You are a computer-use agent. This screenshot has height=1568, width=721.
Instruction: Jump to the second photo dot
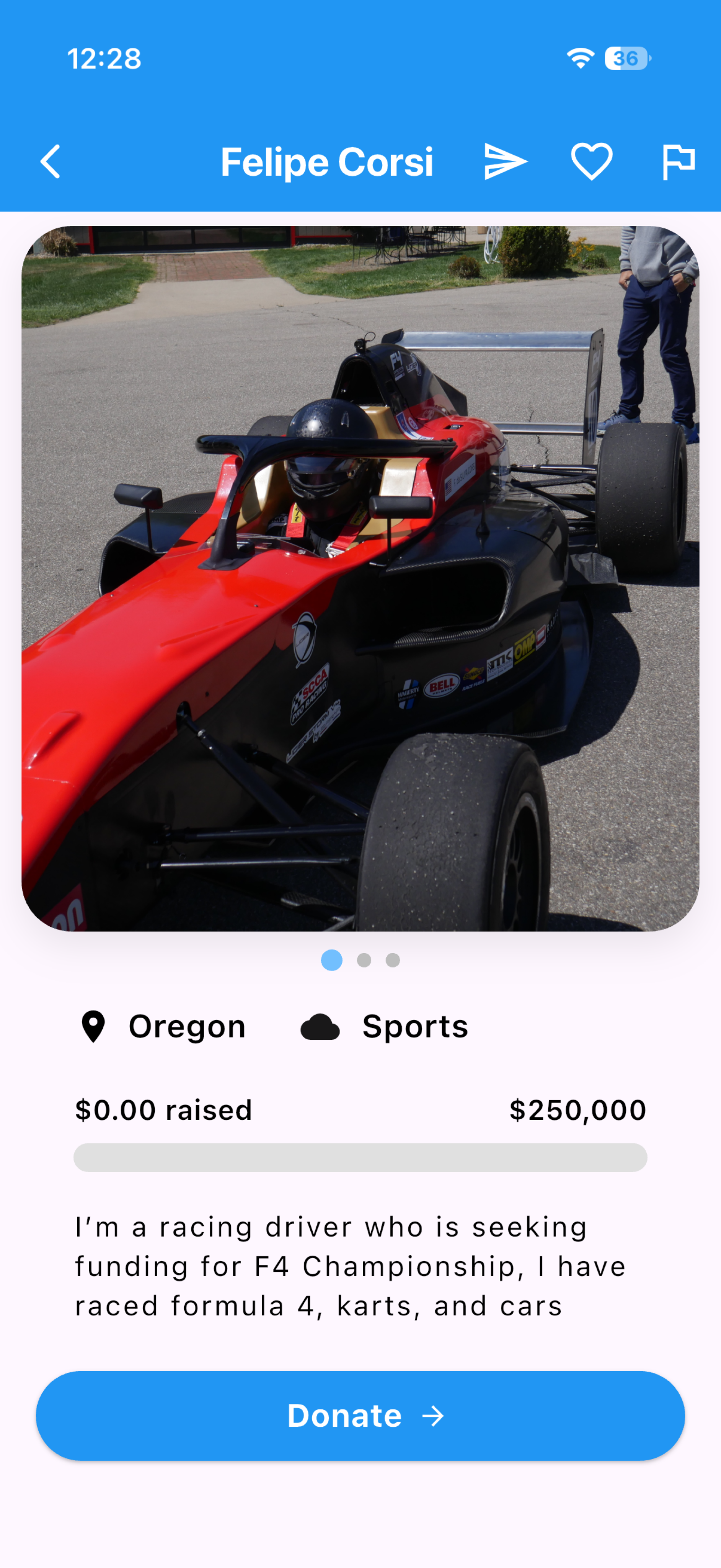pyautogui.click(x=364, y=960)
